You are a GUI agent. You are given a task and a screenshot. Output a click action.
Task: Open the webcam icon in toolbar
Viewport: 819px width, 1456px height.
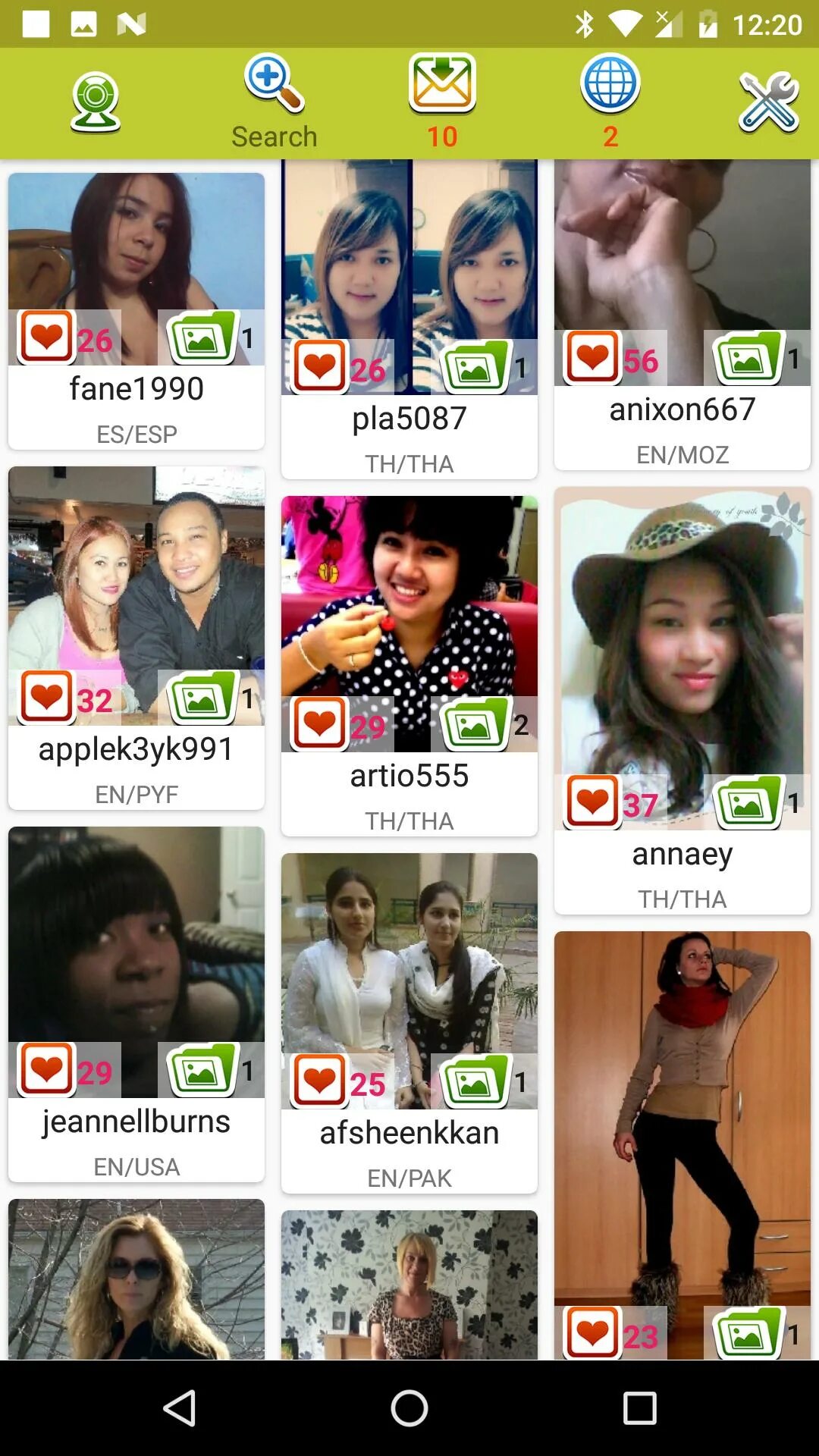(96, 103)
